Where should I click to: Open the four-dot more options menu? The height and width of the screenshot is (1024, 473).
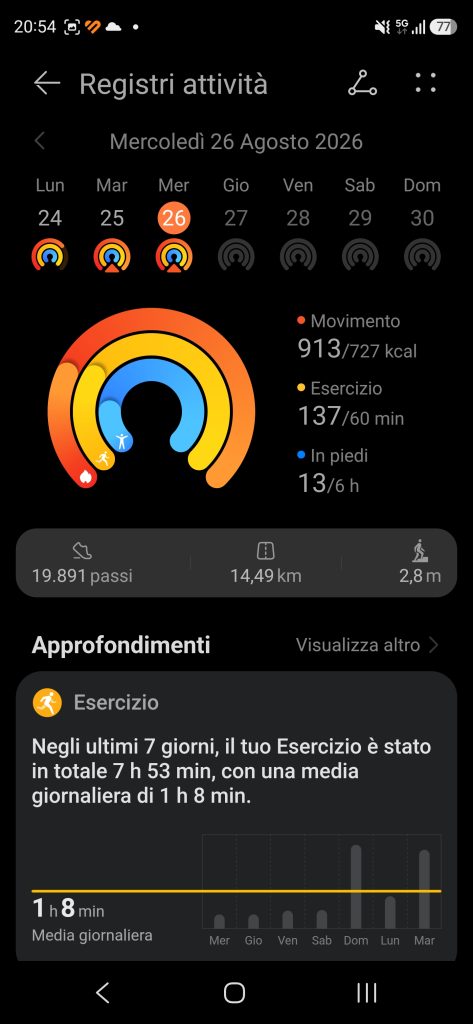[425, 83]
